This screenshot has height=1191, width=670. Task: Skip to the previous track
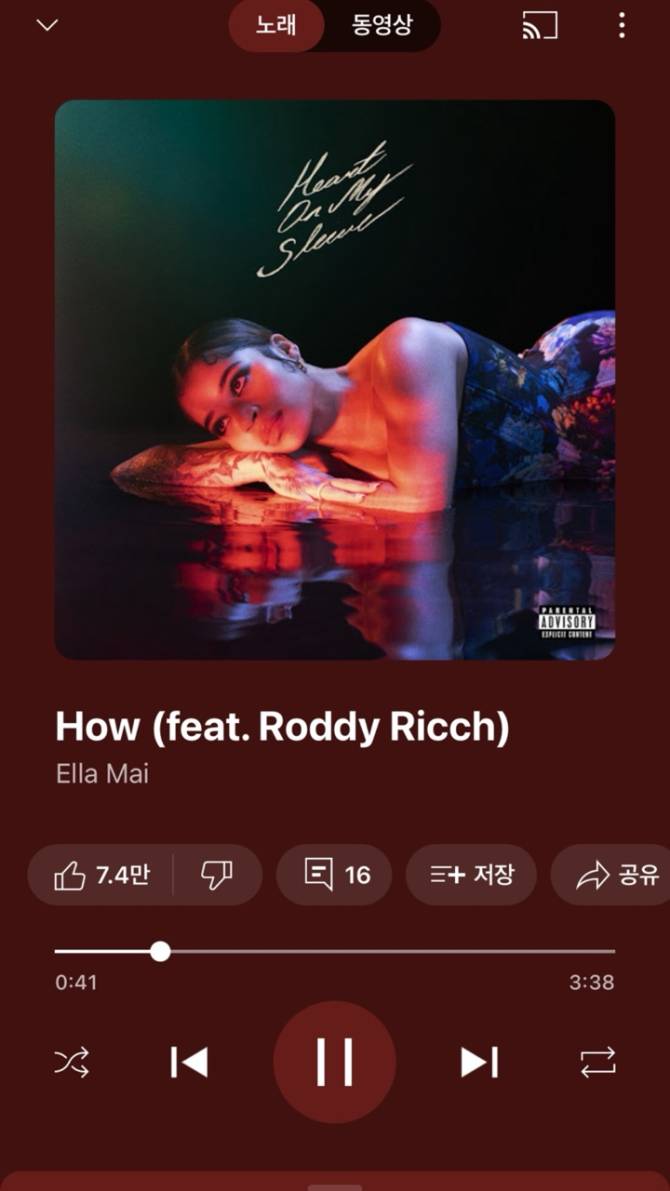(189, 1062)
